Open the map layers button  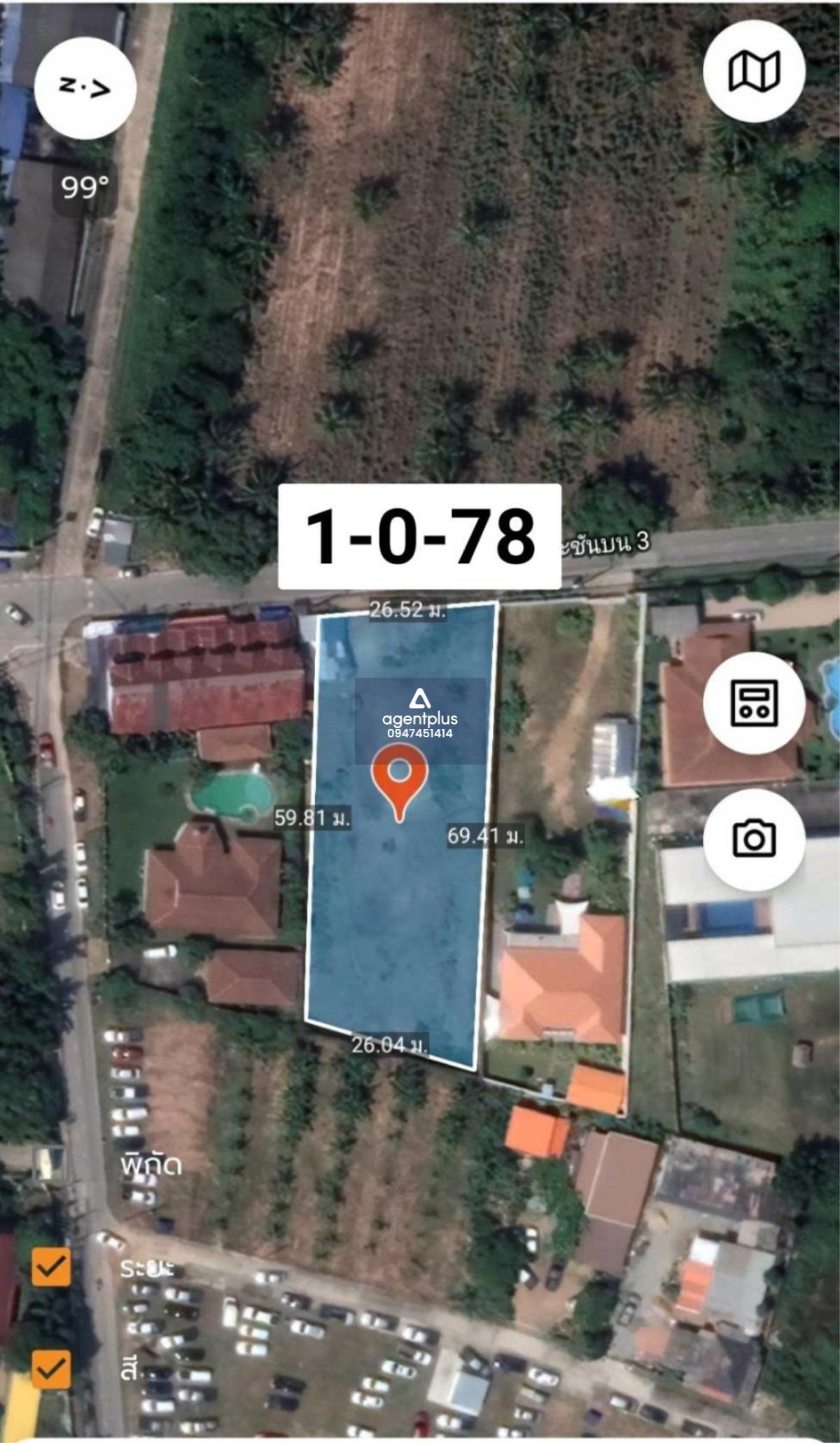[x=754, y=71]
